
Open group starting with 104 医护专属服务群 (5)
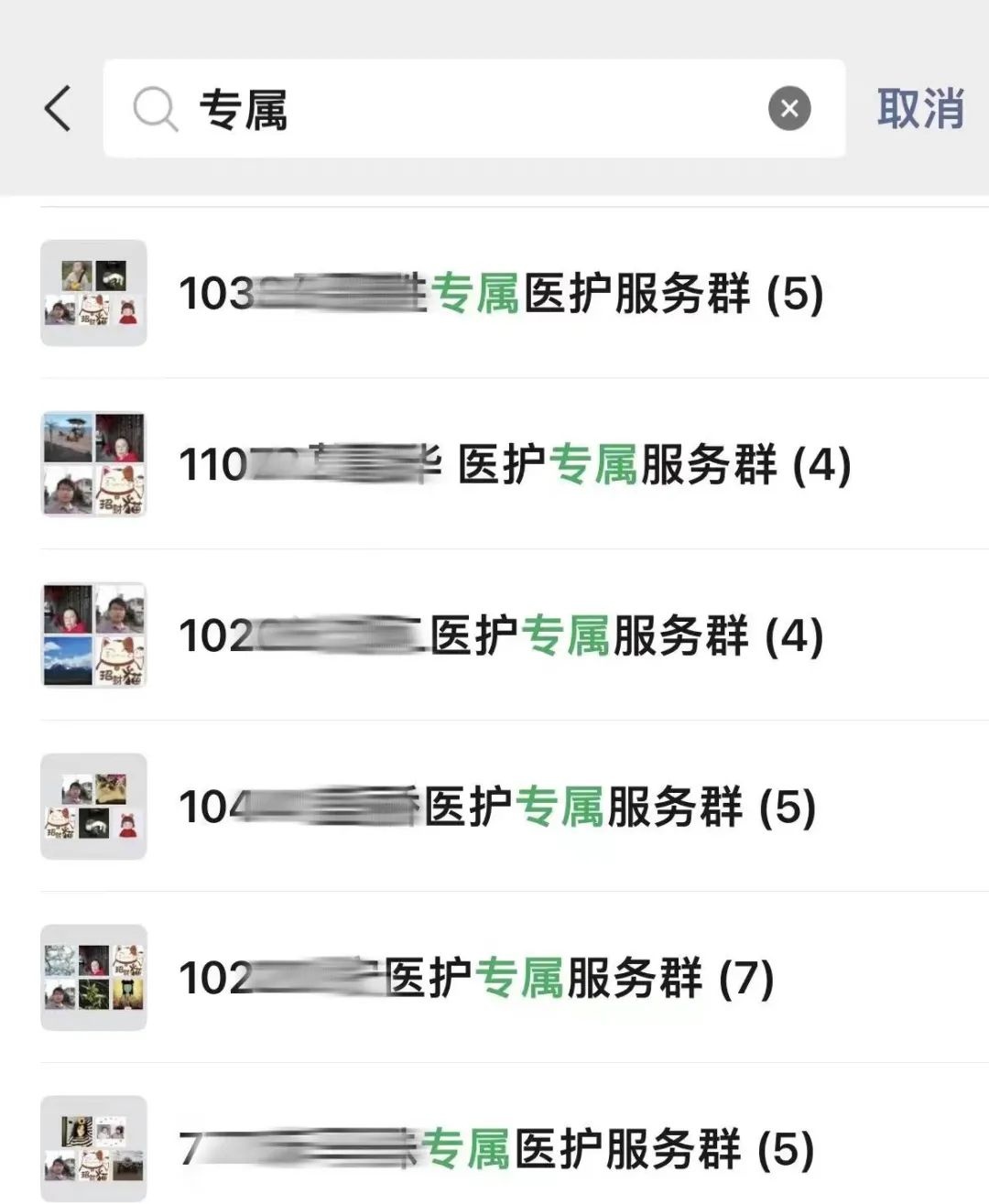(494, 808)
